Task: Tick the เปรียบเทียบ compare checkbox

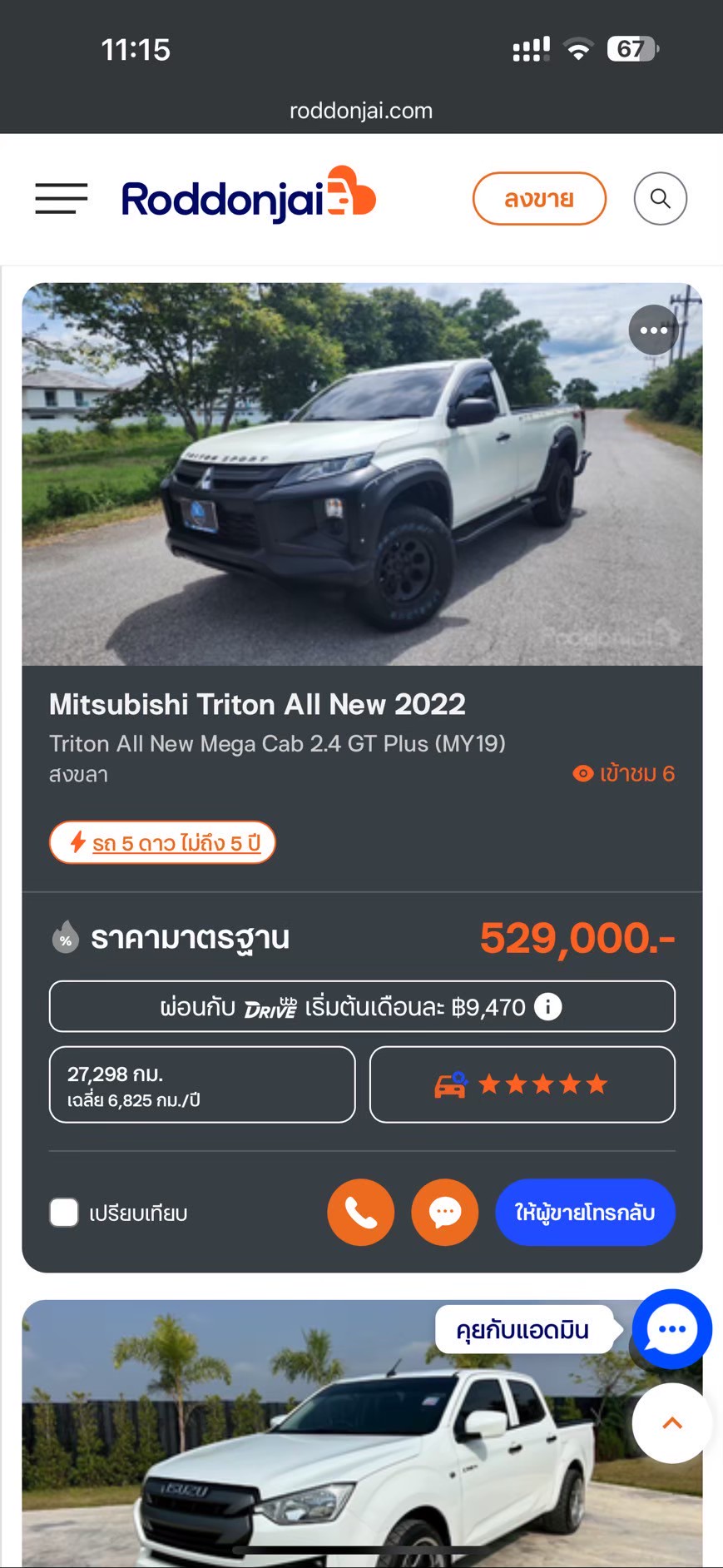Action: pos(64,1213)
